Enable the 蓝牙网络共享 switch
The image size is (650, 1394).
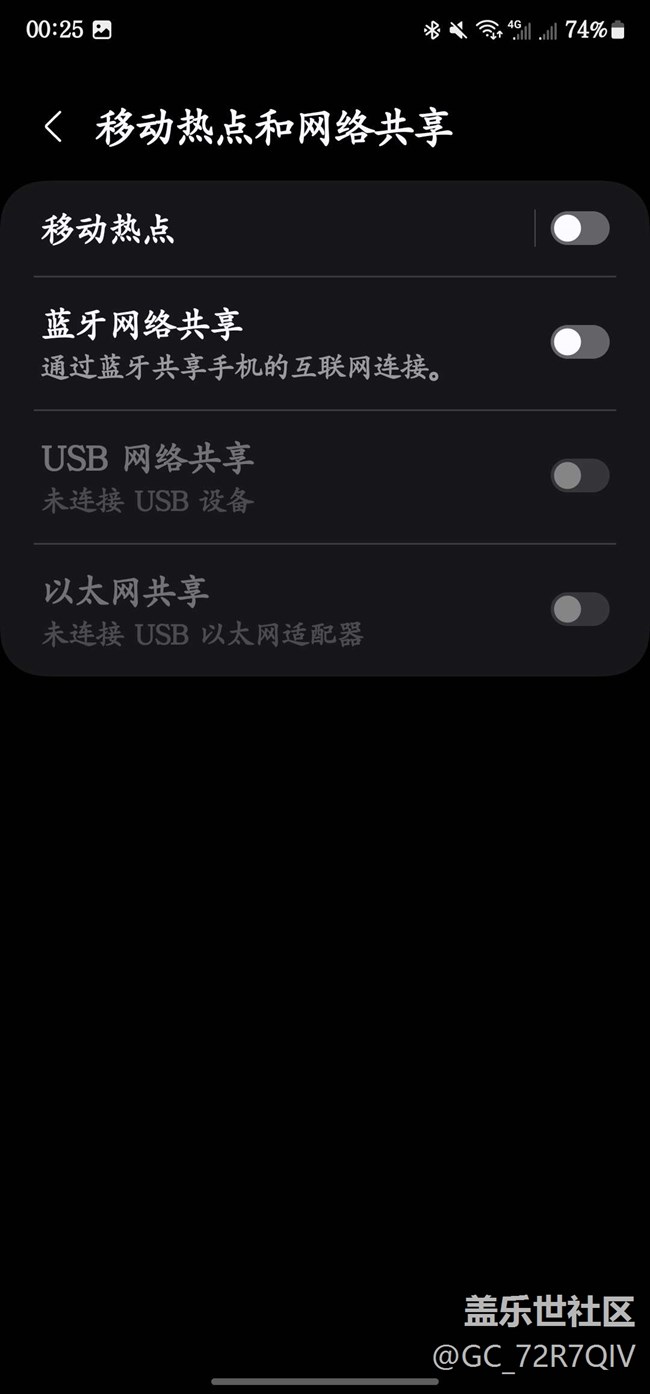[x=579, y=342]
